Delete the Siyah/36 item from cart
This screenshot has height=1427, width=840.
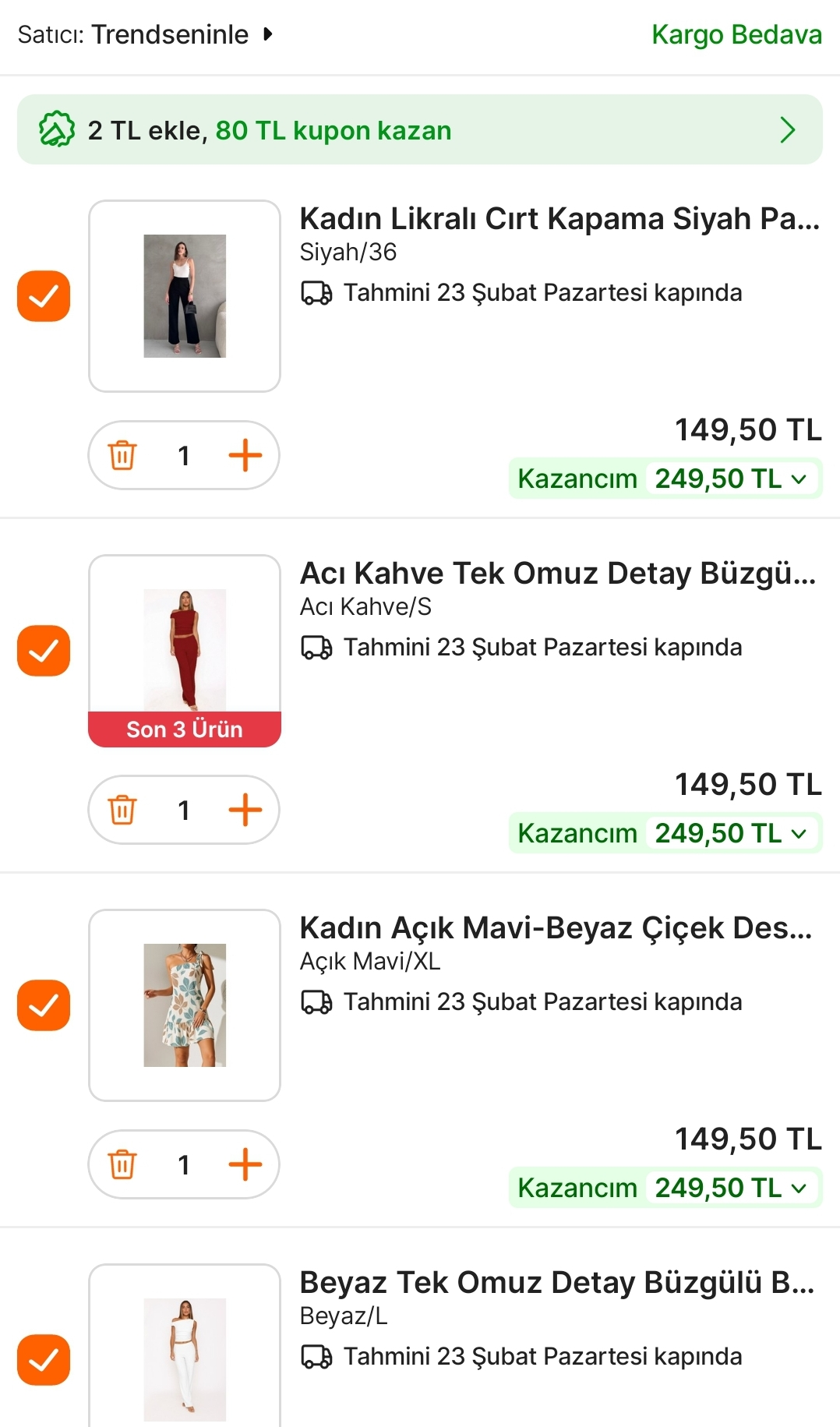pos(122,455)
